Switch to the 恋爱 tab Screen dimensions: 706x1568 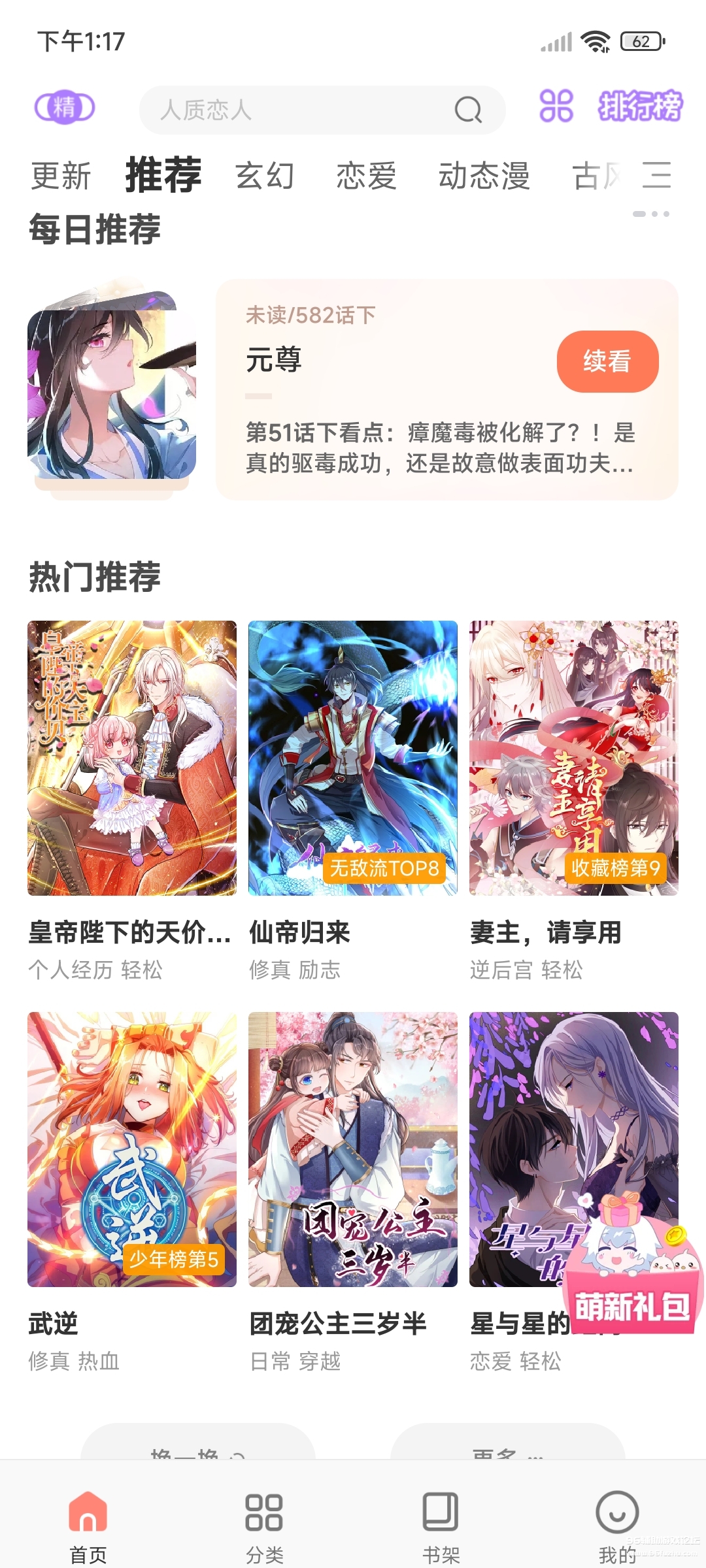[366, 176]
